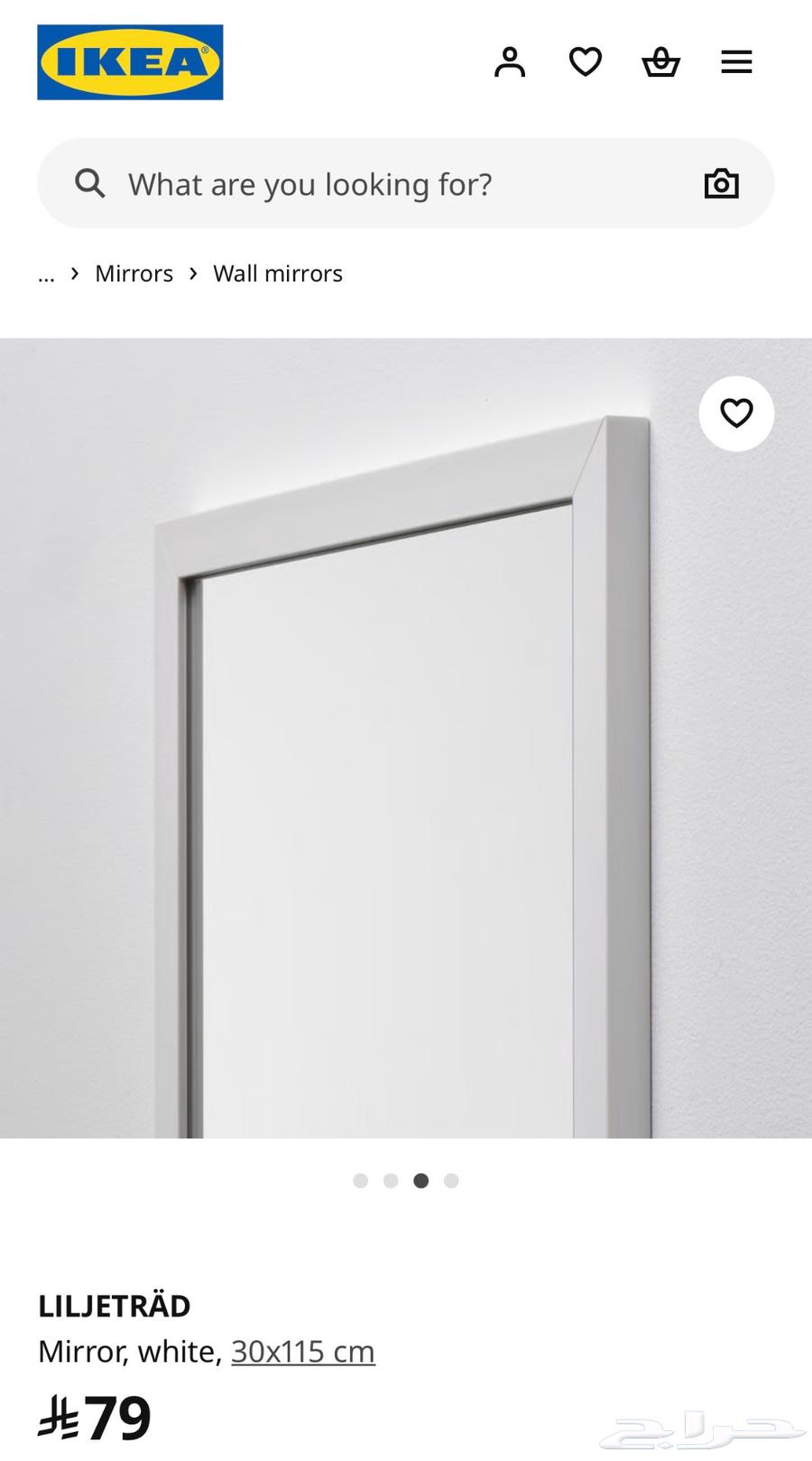Viewport: 812px width, 1461px height.
Task: Select the first carousel dot
Action: pos(361,1180)
